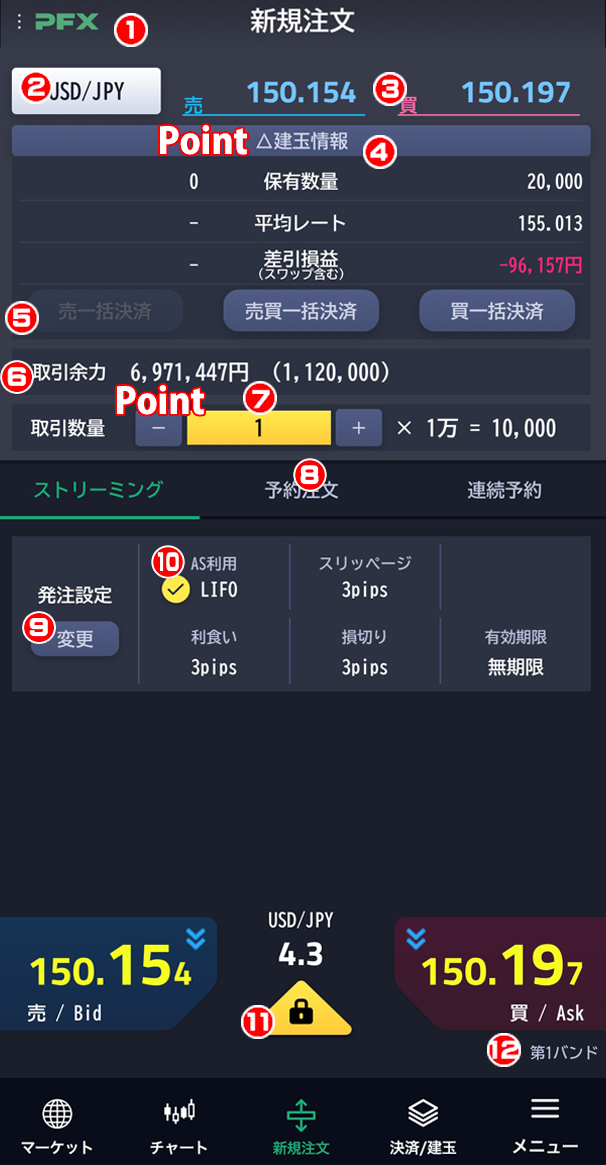
Task: Switch to the 予約注文 tab
Action: click(302, 490)
